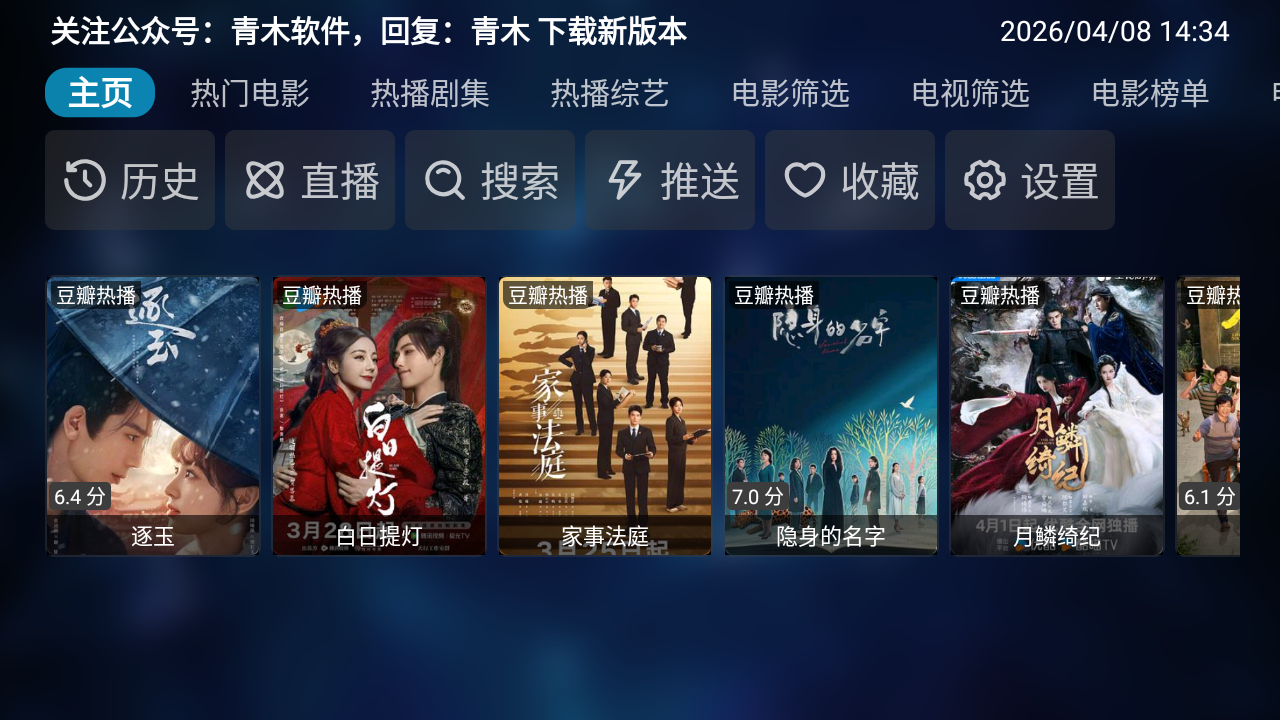Open the 月鳞绮纪 card
This screenshot has height=720, width=1280.
[x=1057, y=415]
